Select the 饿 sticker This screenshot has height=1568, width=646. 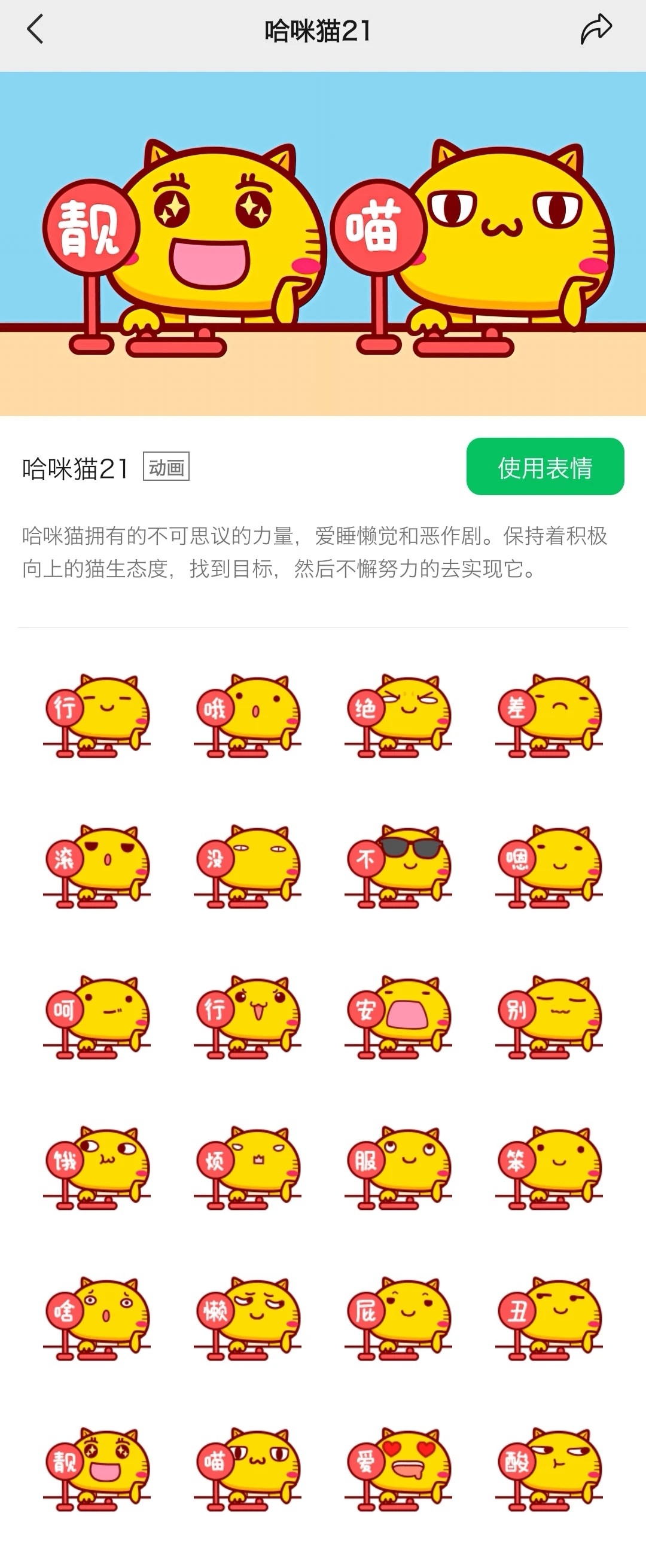[97, 1167]
